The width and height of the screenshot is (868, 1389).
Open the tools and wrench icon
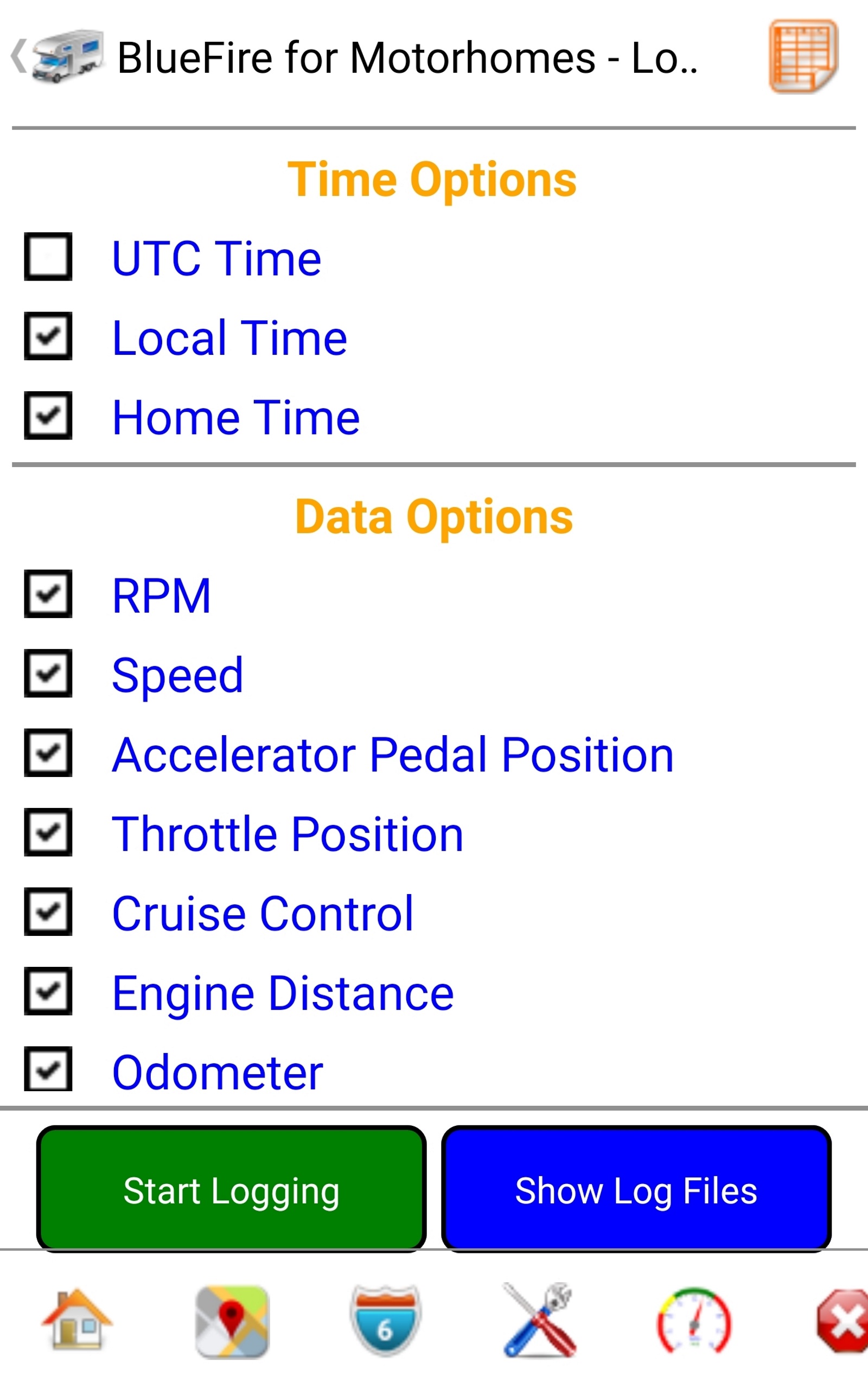point(540,1321)
